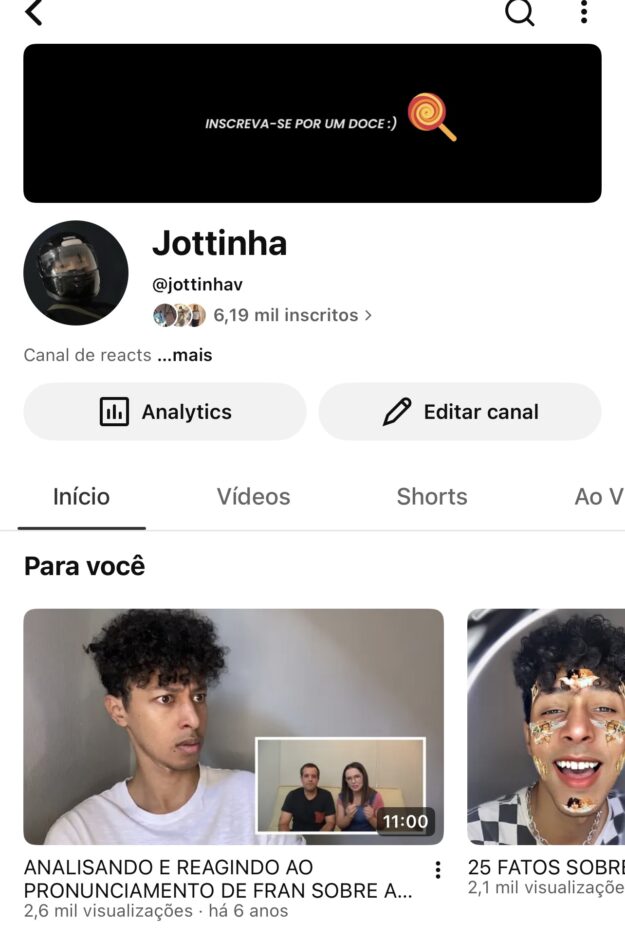Screen dimensions: 625x940
Task: Tap Editar canal button
Action: tap(460, 412)
